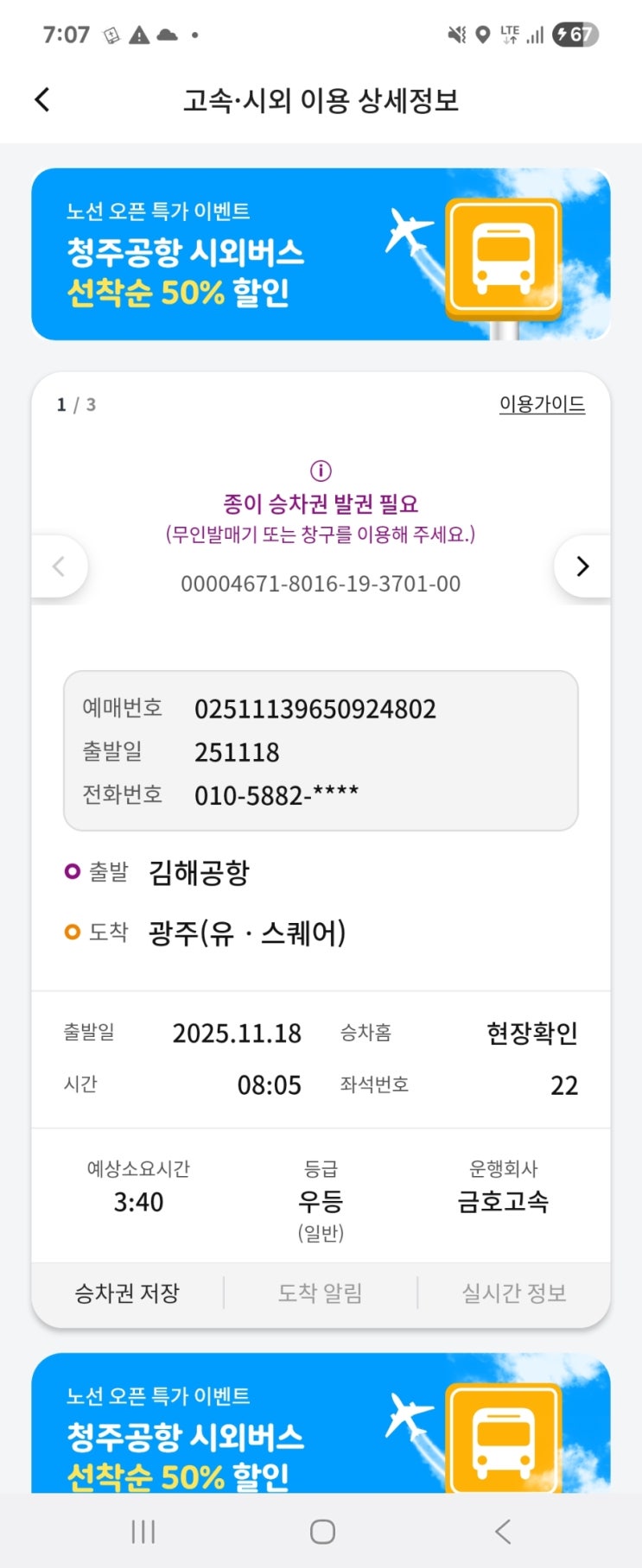Image resolution: width=642 pixels, height=1568 pixels.
Task: Tap 승차권 저장 to save the ticket
Action: pos(128,1293)
